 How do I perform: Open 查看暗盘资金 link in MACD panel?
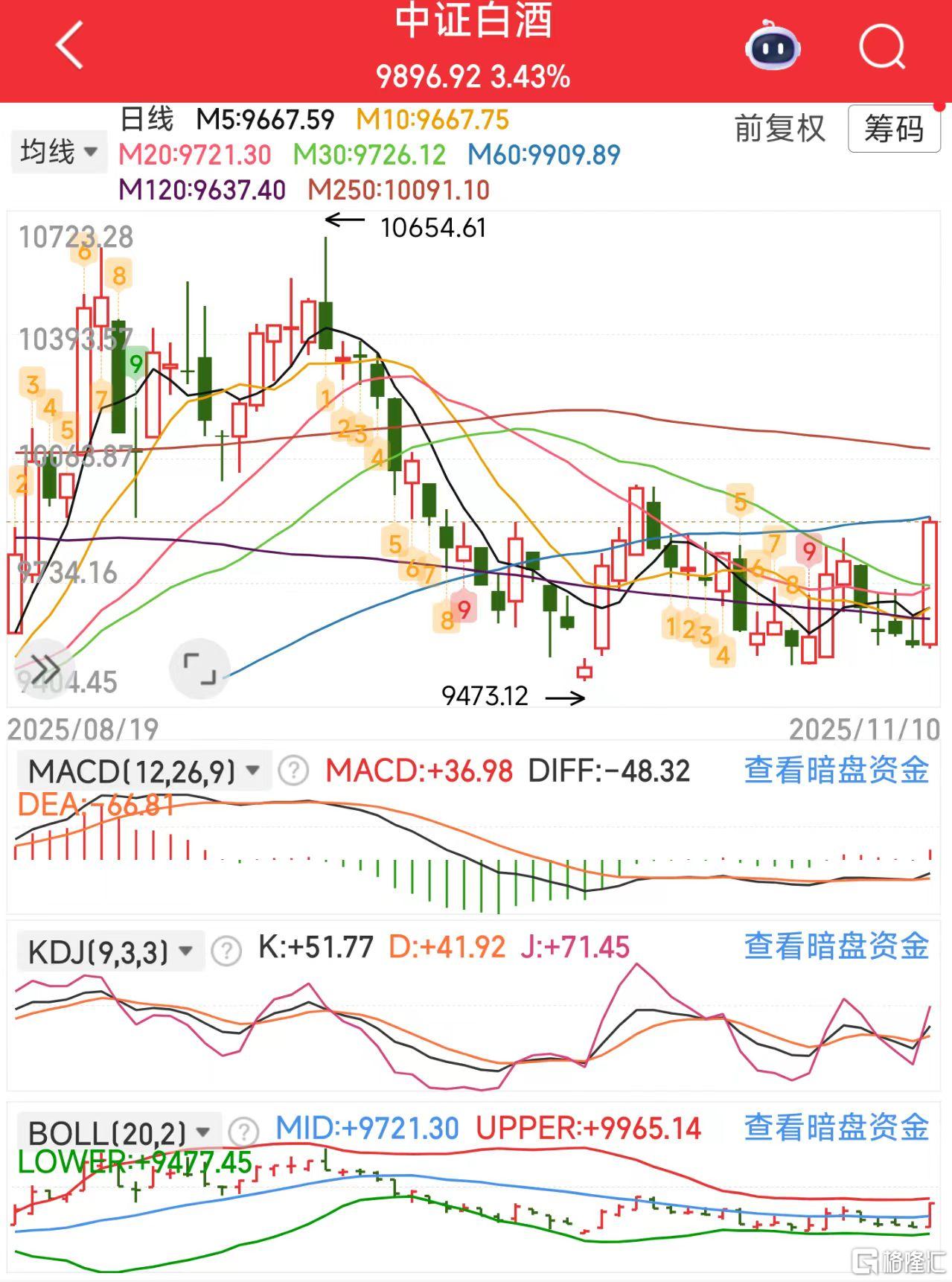pos(835,772)
